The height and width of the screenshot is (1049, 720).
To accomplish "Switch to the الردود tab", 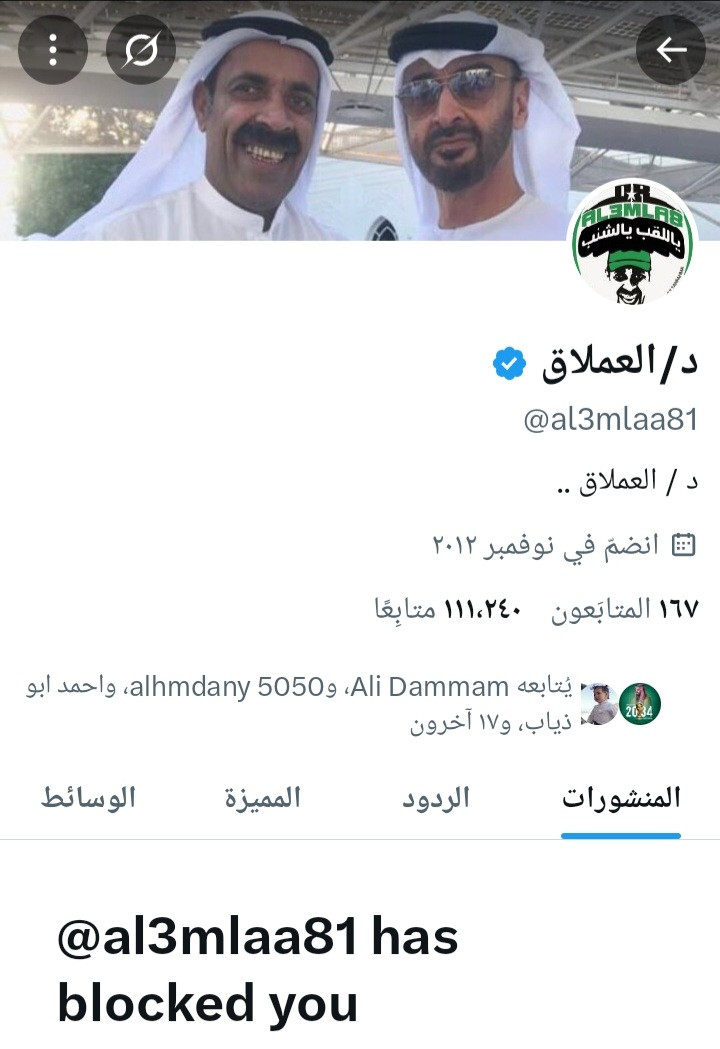I will point(436,798).
